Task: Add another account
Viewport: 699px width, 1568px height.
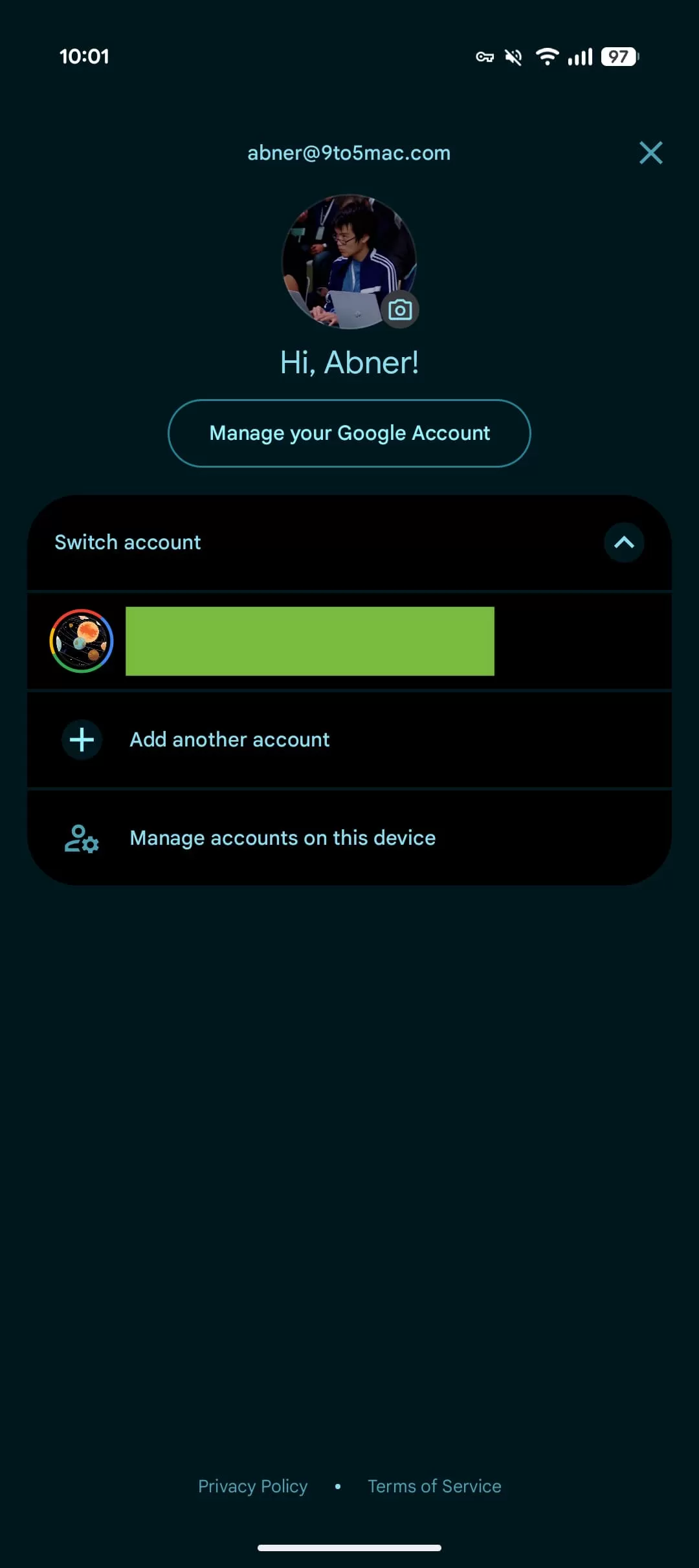Action: point(230,739)
